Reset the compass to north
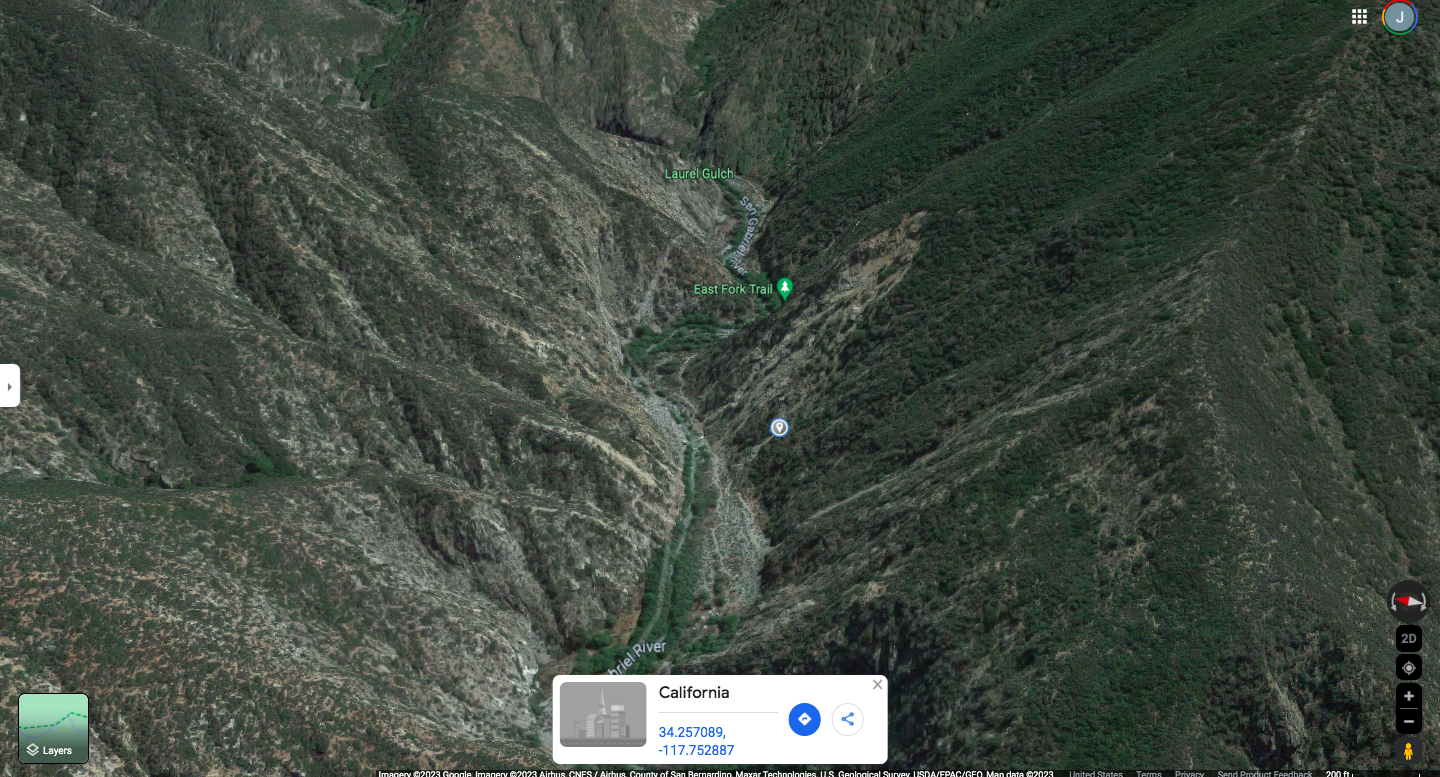The width and height of the screenshot is (1440, 777). tap(1408, 601)
